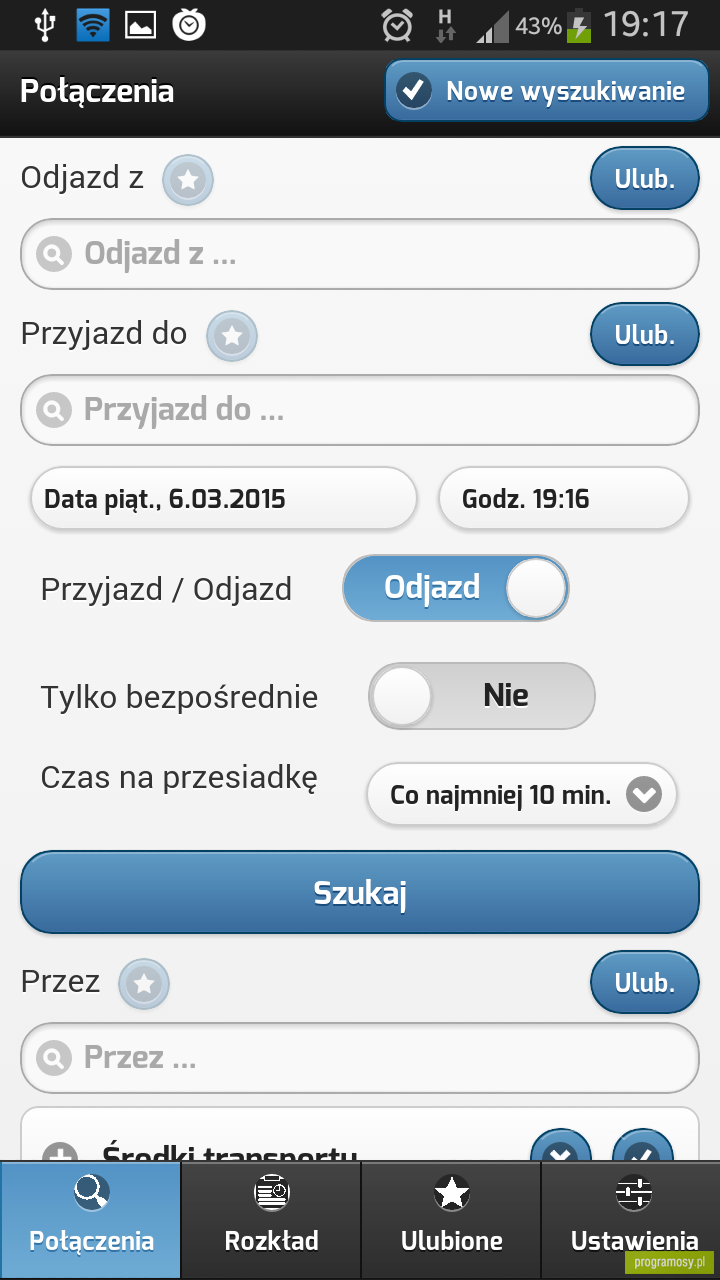
Task: Switch to the Ulubione tab
Action: tap(451, 1220)
